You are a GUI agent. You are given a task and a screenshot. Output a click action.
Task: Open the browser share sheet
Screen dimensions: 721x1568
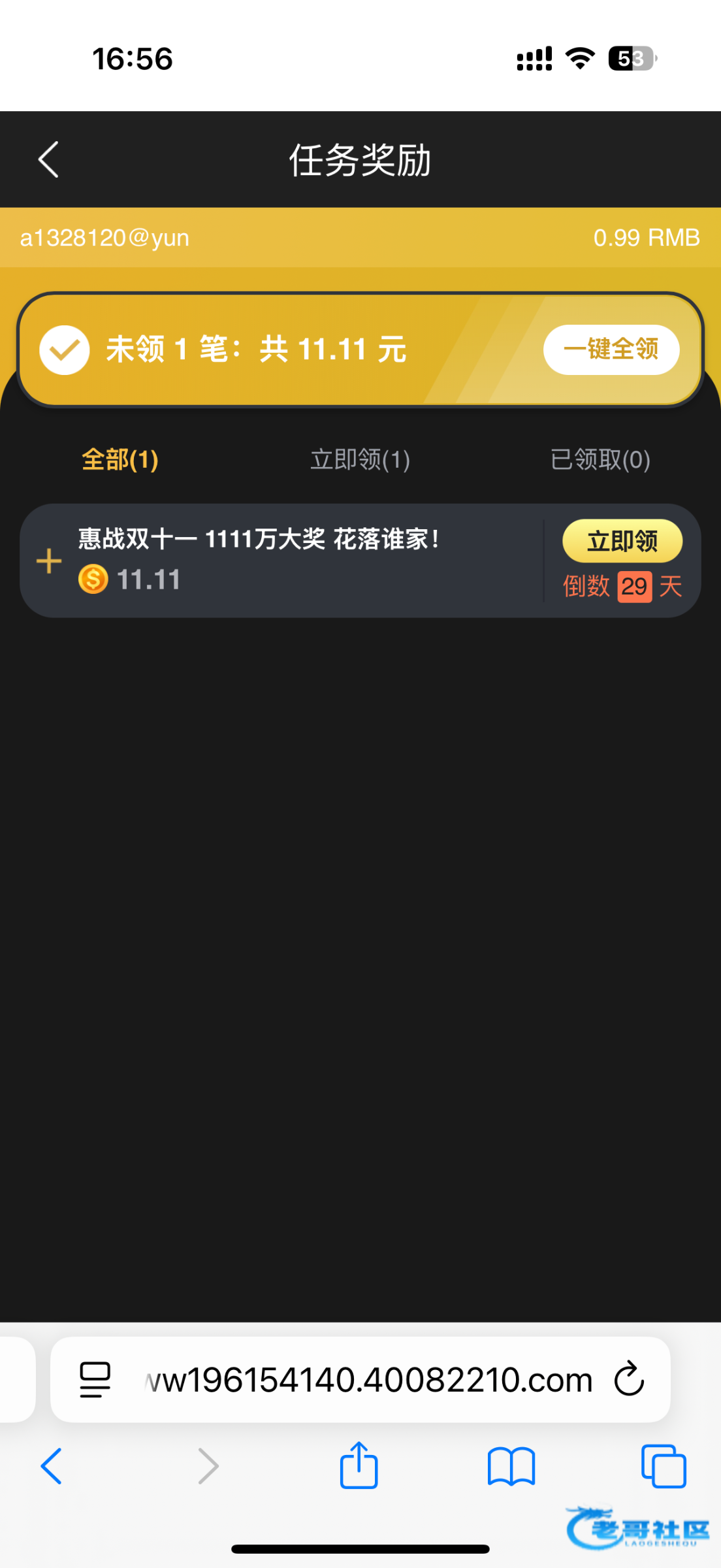tap(359, 1465)
